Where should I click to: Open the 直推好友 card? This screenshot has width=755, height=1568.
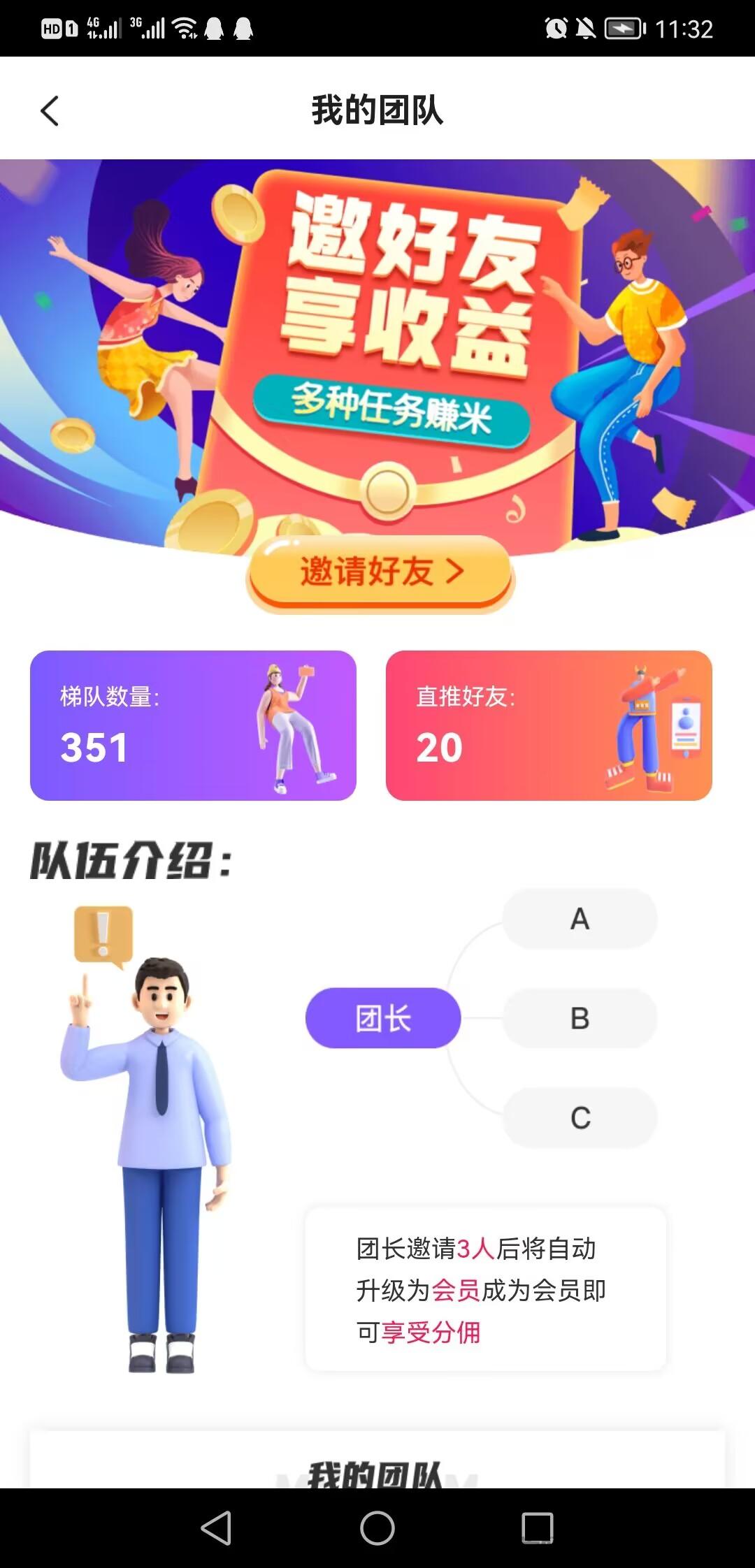click(x=549, y=725)
